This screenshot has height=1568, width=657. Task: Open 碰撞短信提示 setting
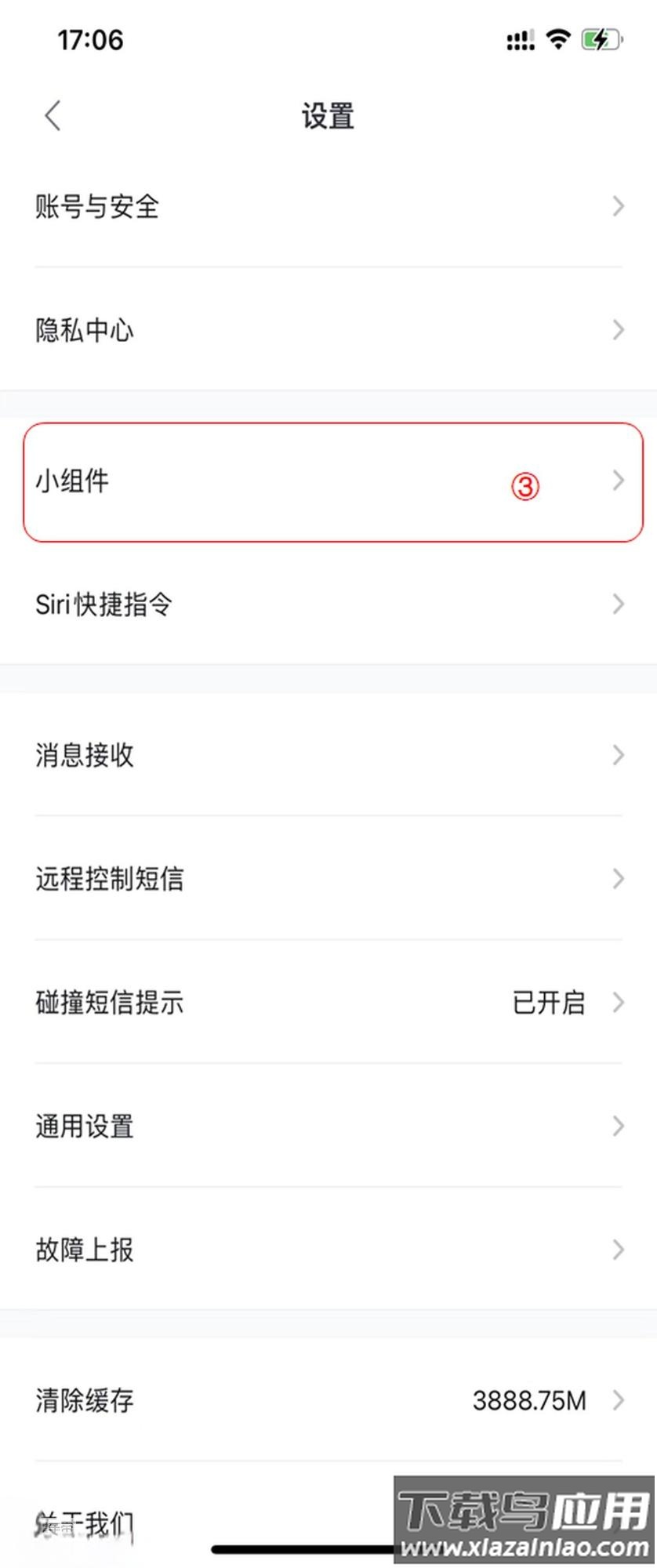point(328,1002)
